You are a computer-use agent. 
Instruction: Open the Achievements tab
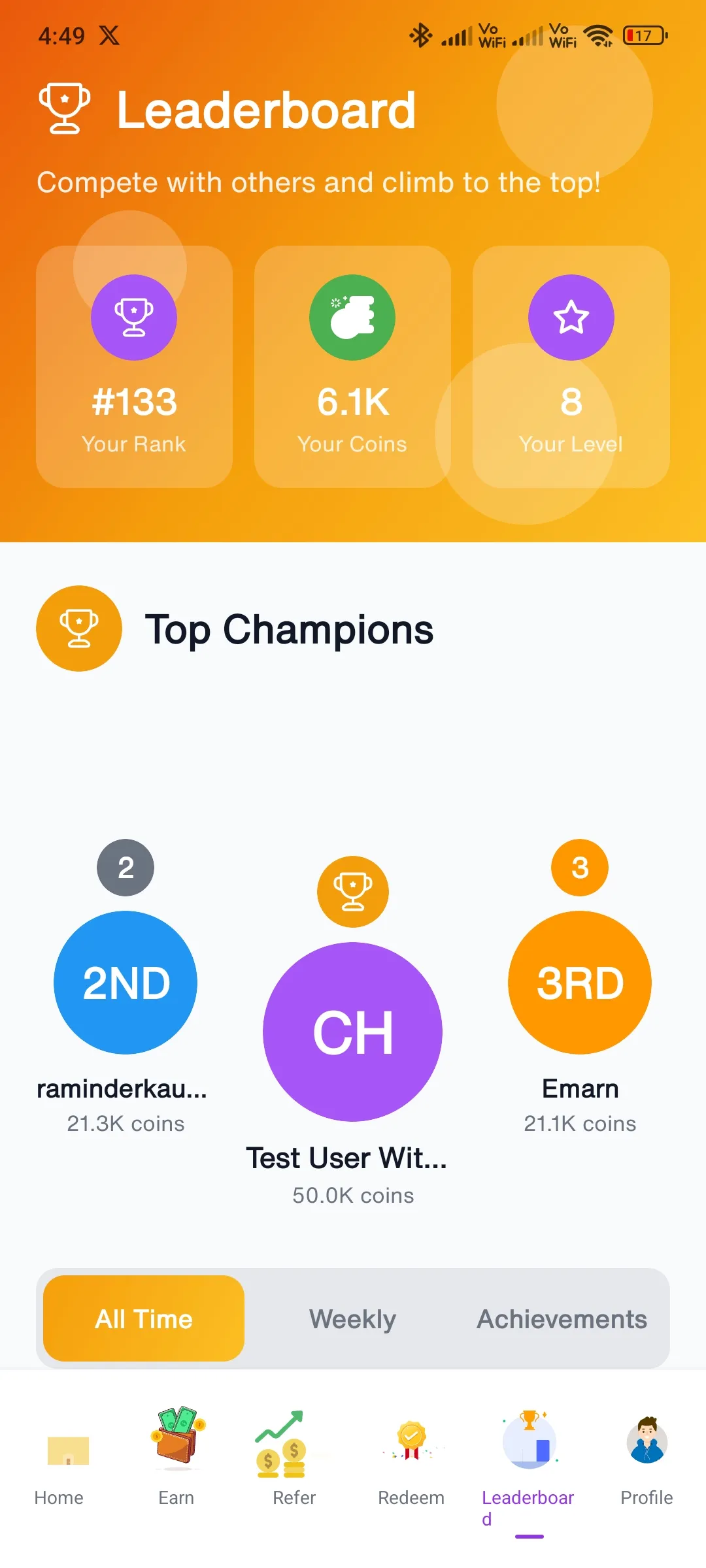(x=561, y=1318)
